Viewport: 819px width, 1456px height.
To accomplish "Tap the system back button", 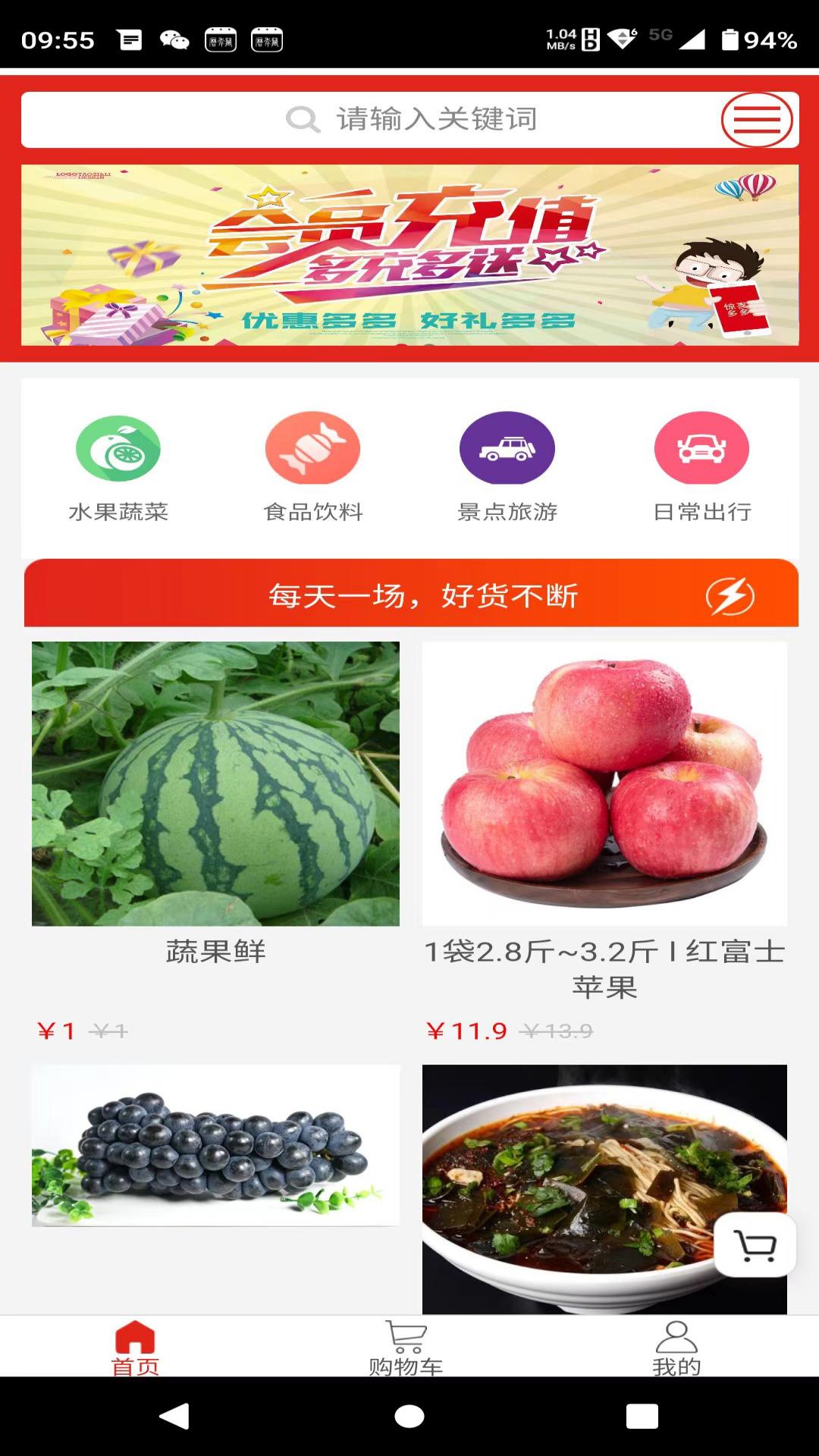I will coord(174,1416).
